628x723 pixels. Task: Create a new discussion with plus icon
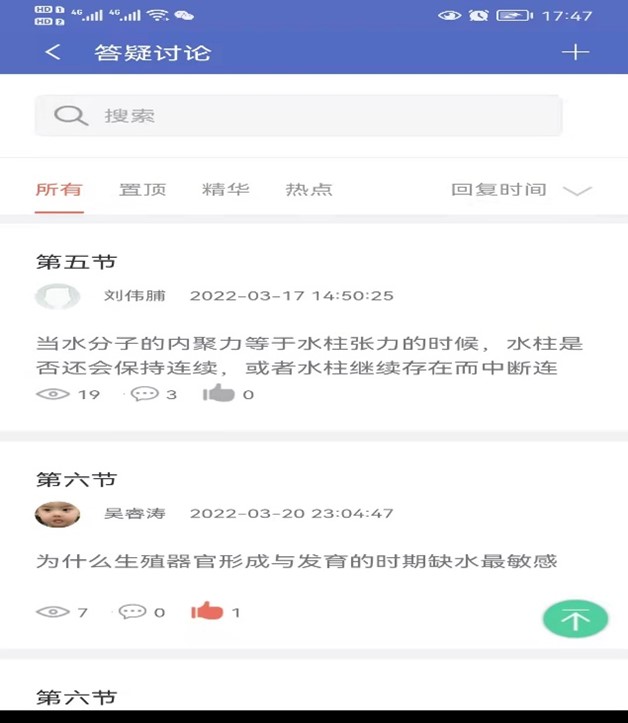coord(575,52)
